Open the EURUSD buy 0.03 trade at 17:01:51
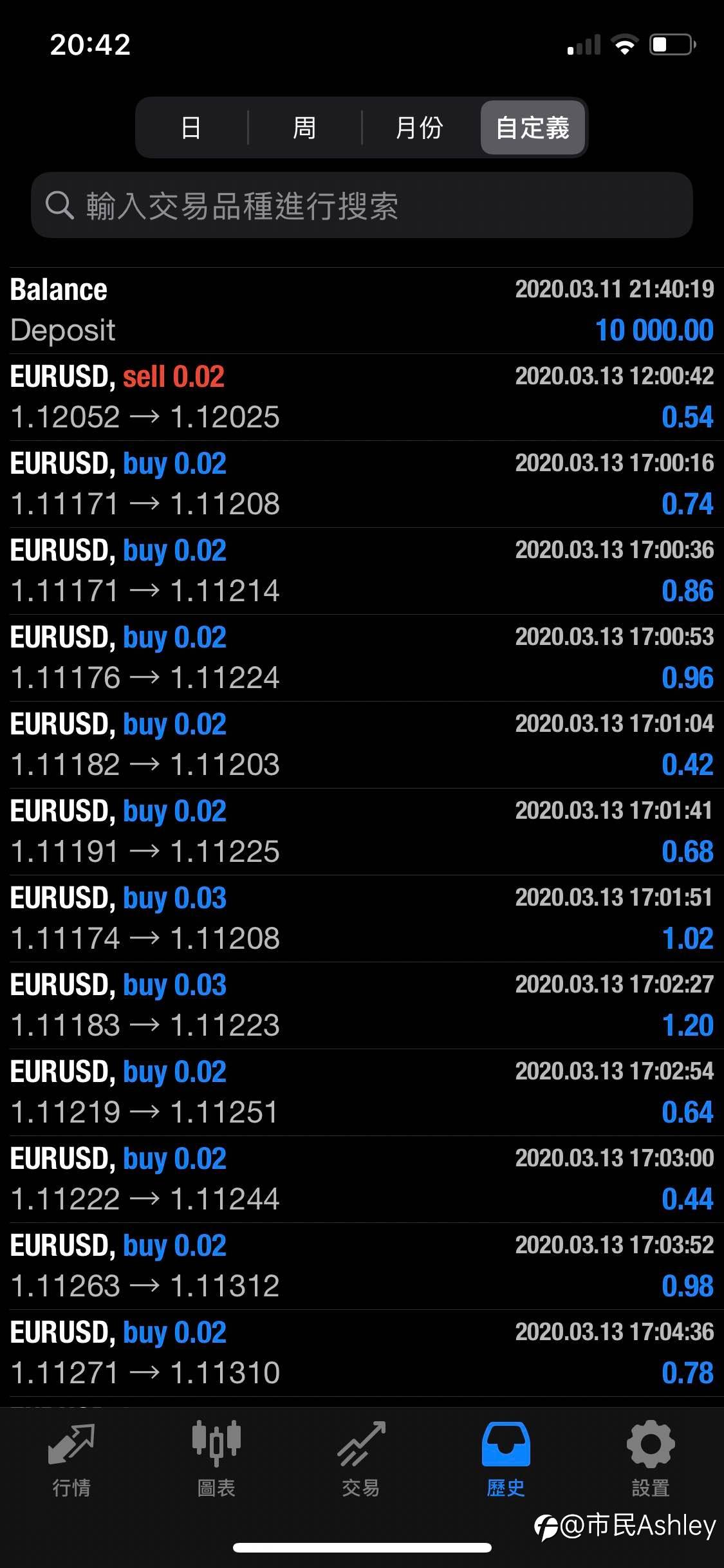The width and height of the screenshot is (724, 1568). click(x=362, y=919)
